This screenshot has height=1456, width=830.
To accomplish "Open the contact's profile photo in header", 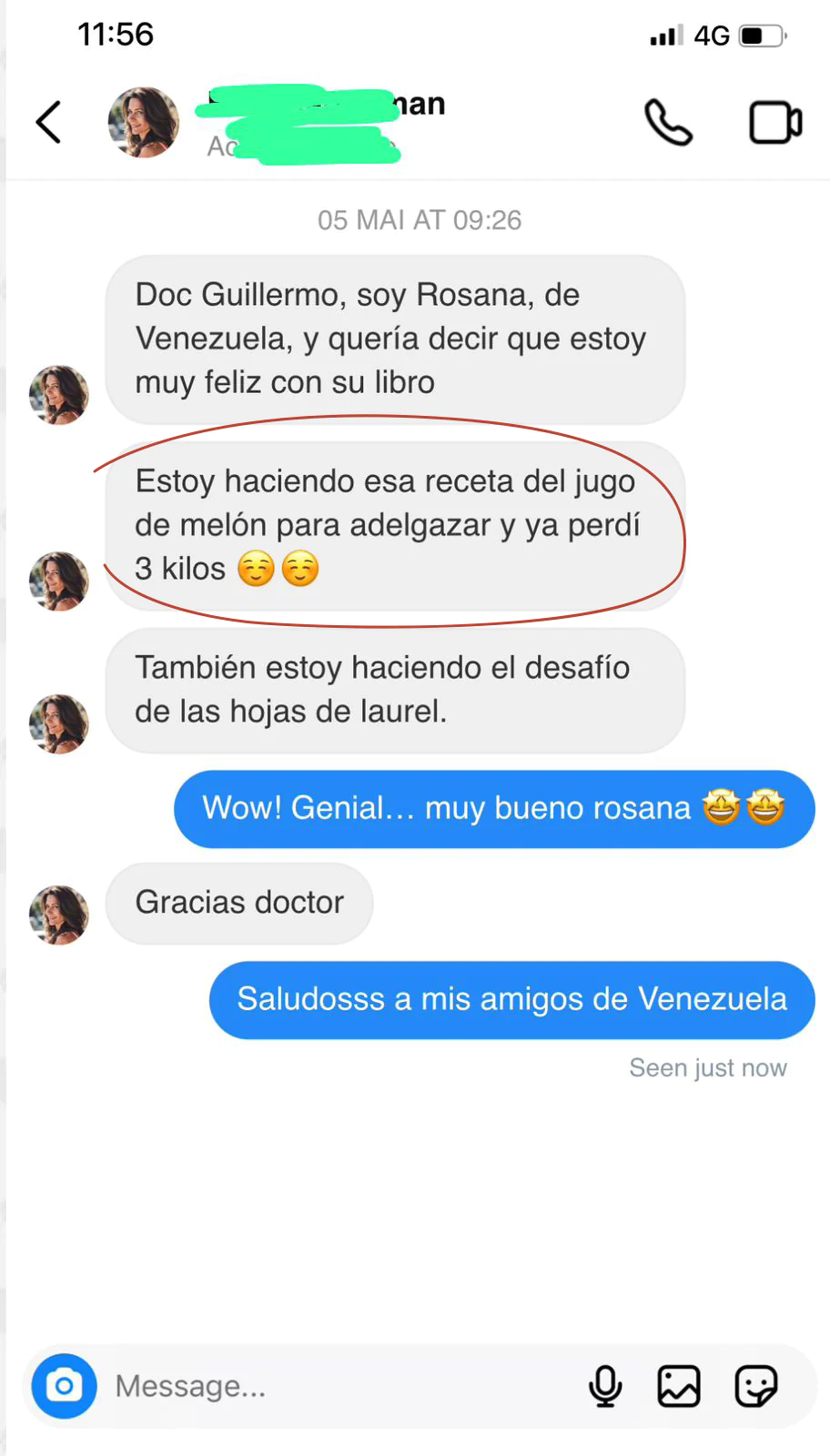I will [143, 122].
